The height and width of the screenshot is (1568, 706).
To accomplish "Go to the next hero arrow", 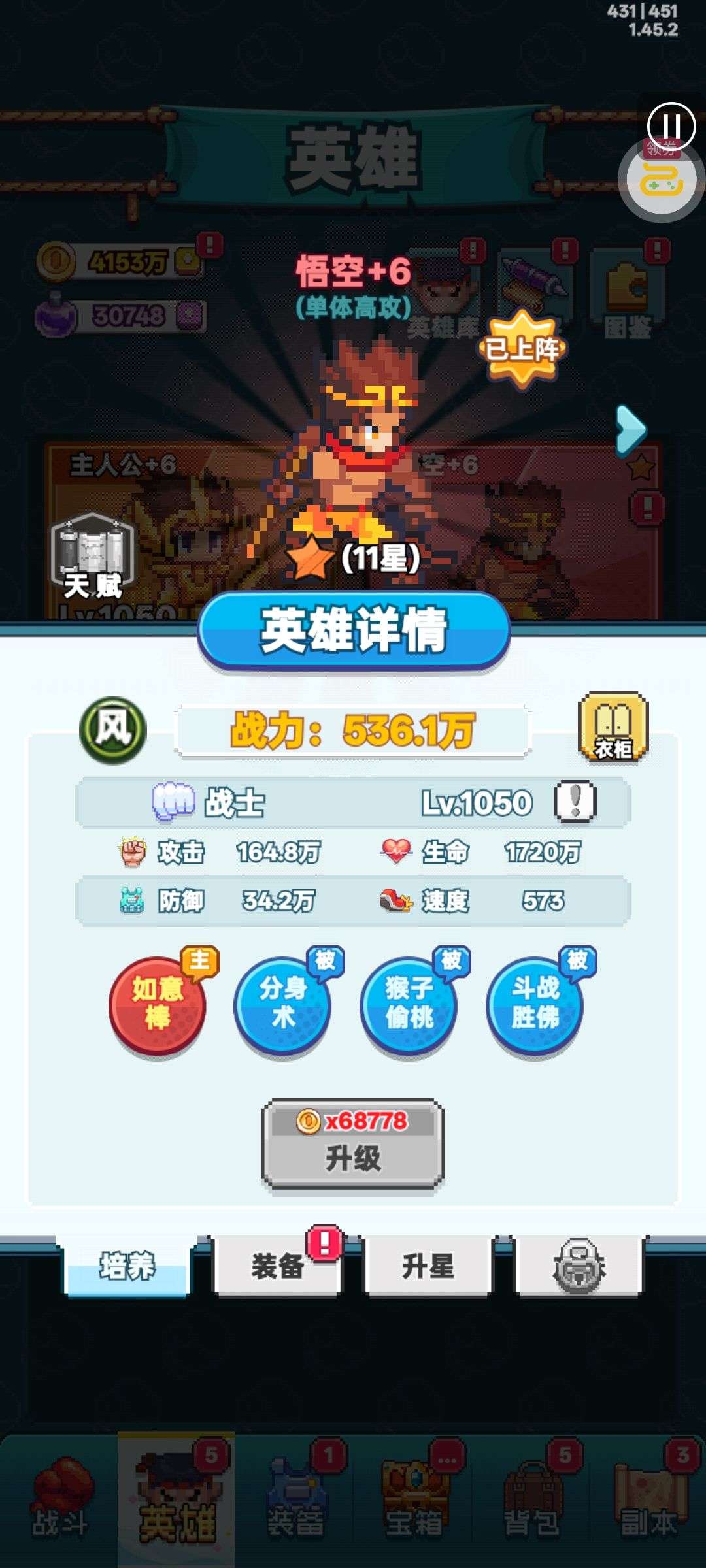I will (x=630, y=429).
